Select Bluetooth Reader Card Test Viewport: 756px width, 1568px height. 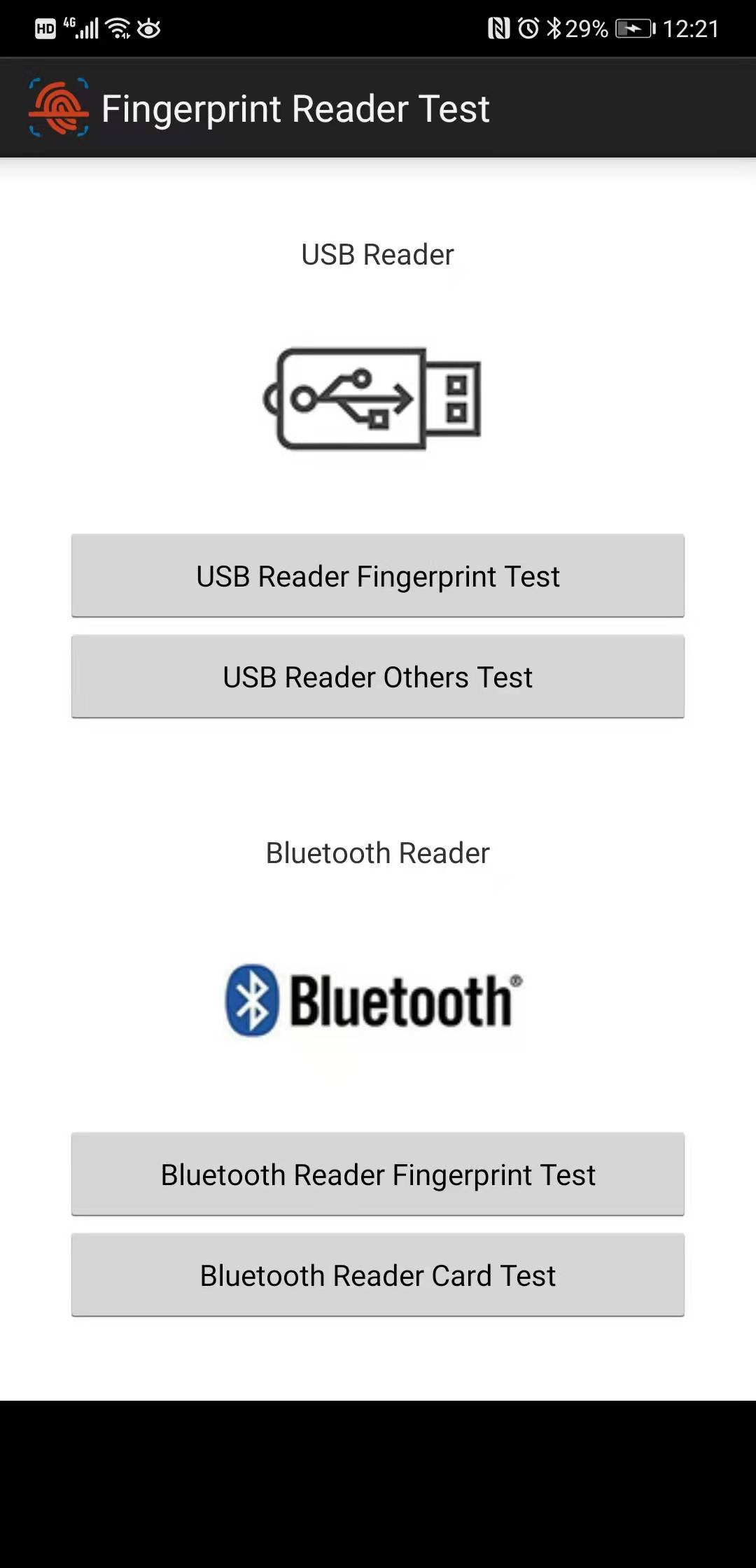pyautogui.click(x=377, y=1275)
